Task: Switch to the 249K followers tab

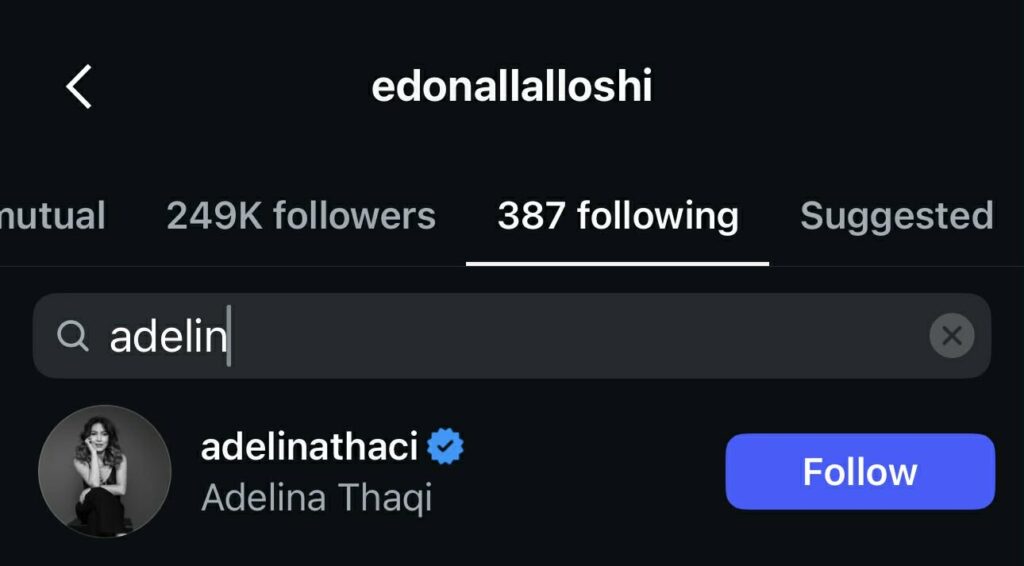Action: (x=300, y=216)
